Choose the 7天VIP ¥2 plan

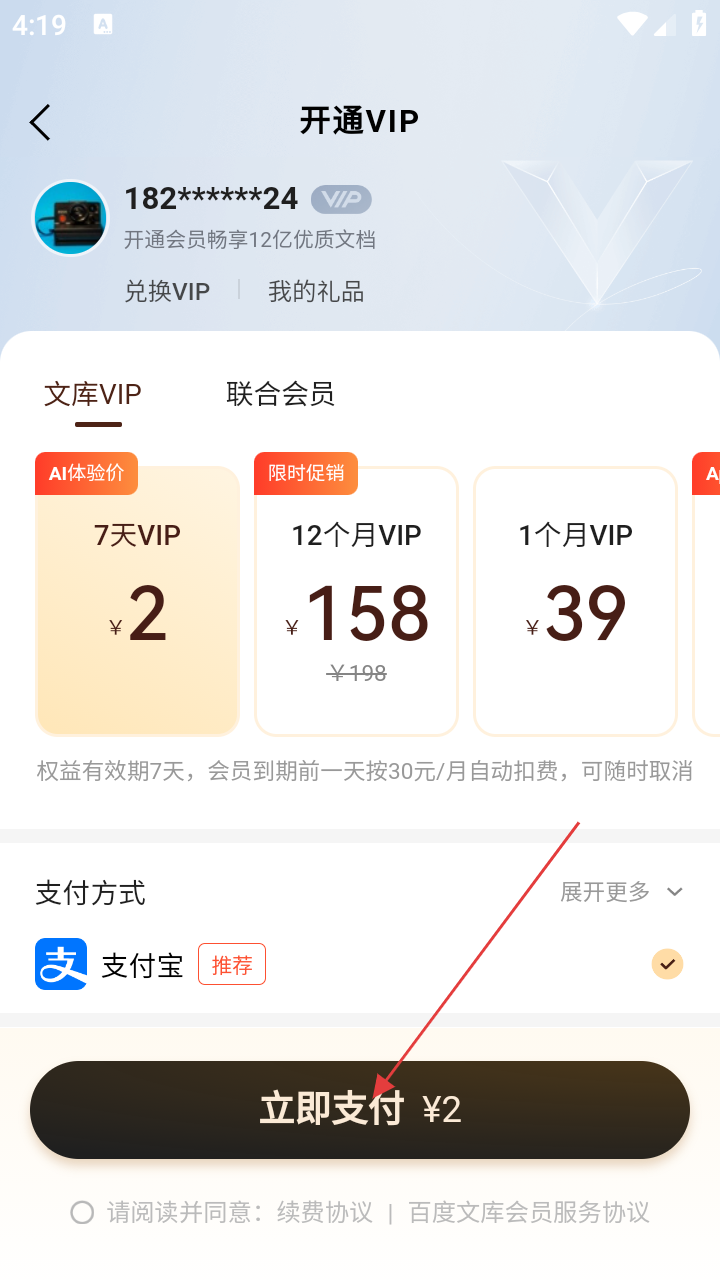[137, 600]
